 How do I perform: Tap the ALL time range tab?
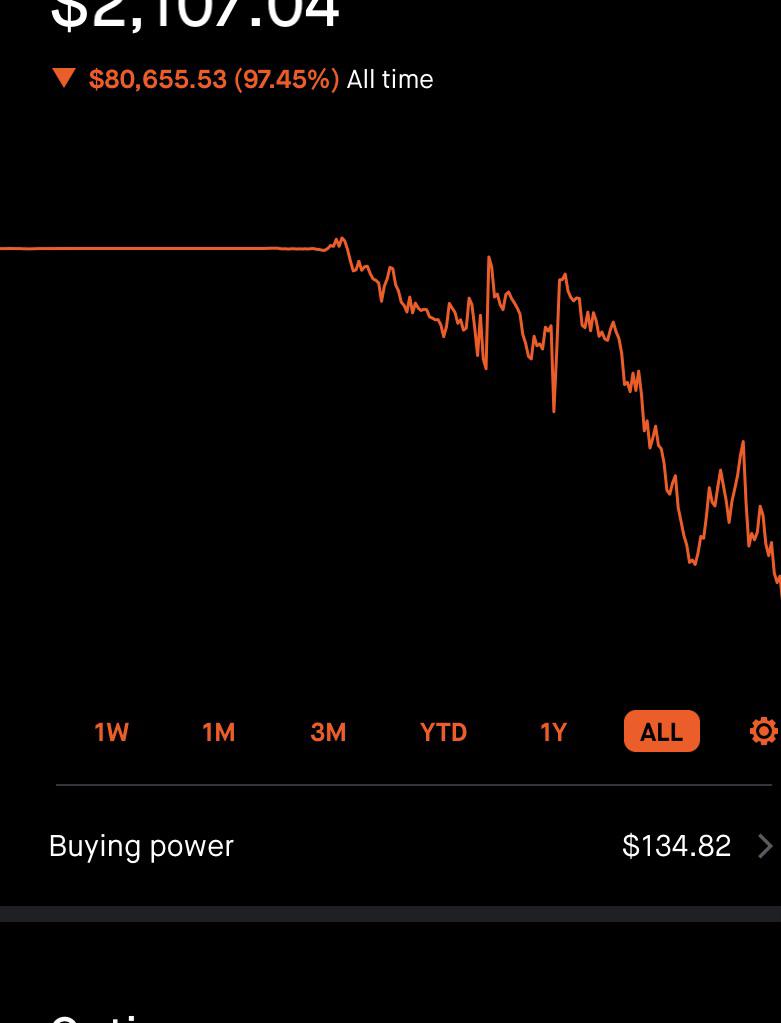pyautogui.click(x=661, y=732)
